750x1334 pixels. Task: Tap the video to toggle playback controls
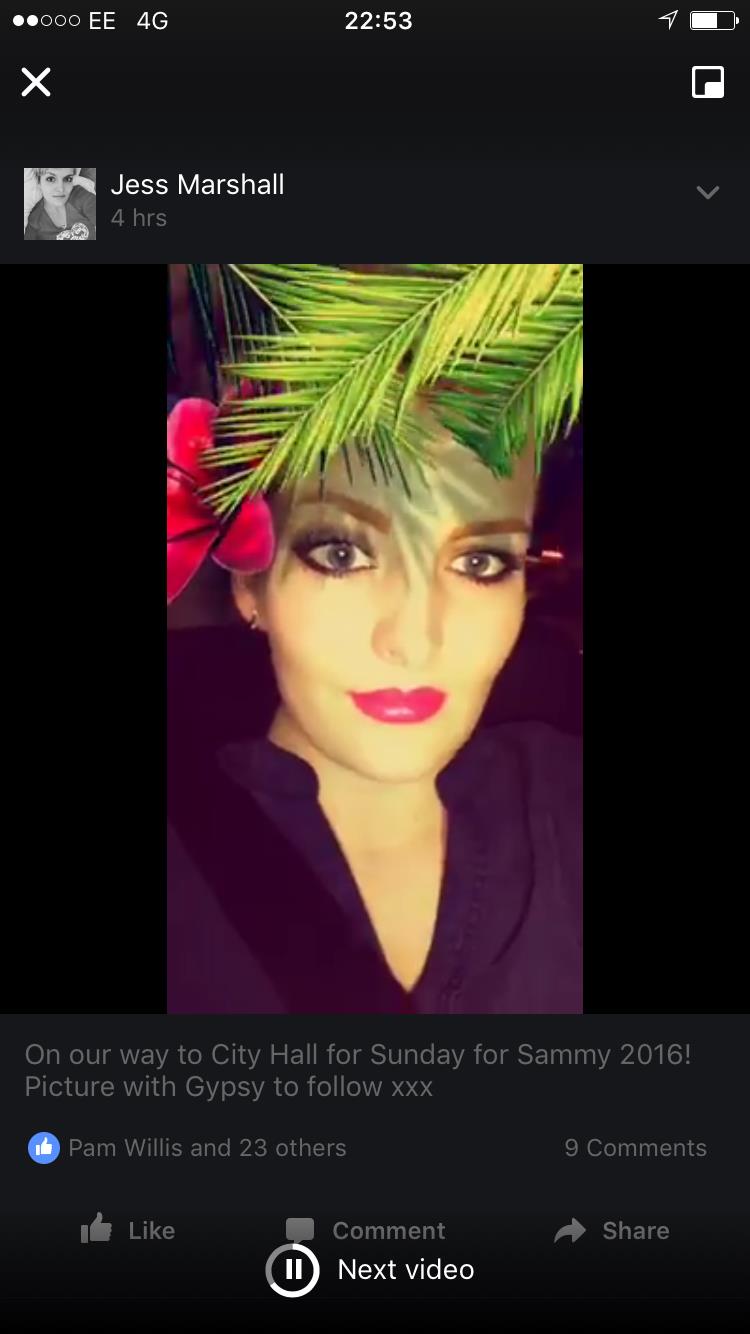coord(374,640)
